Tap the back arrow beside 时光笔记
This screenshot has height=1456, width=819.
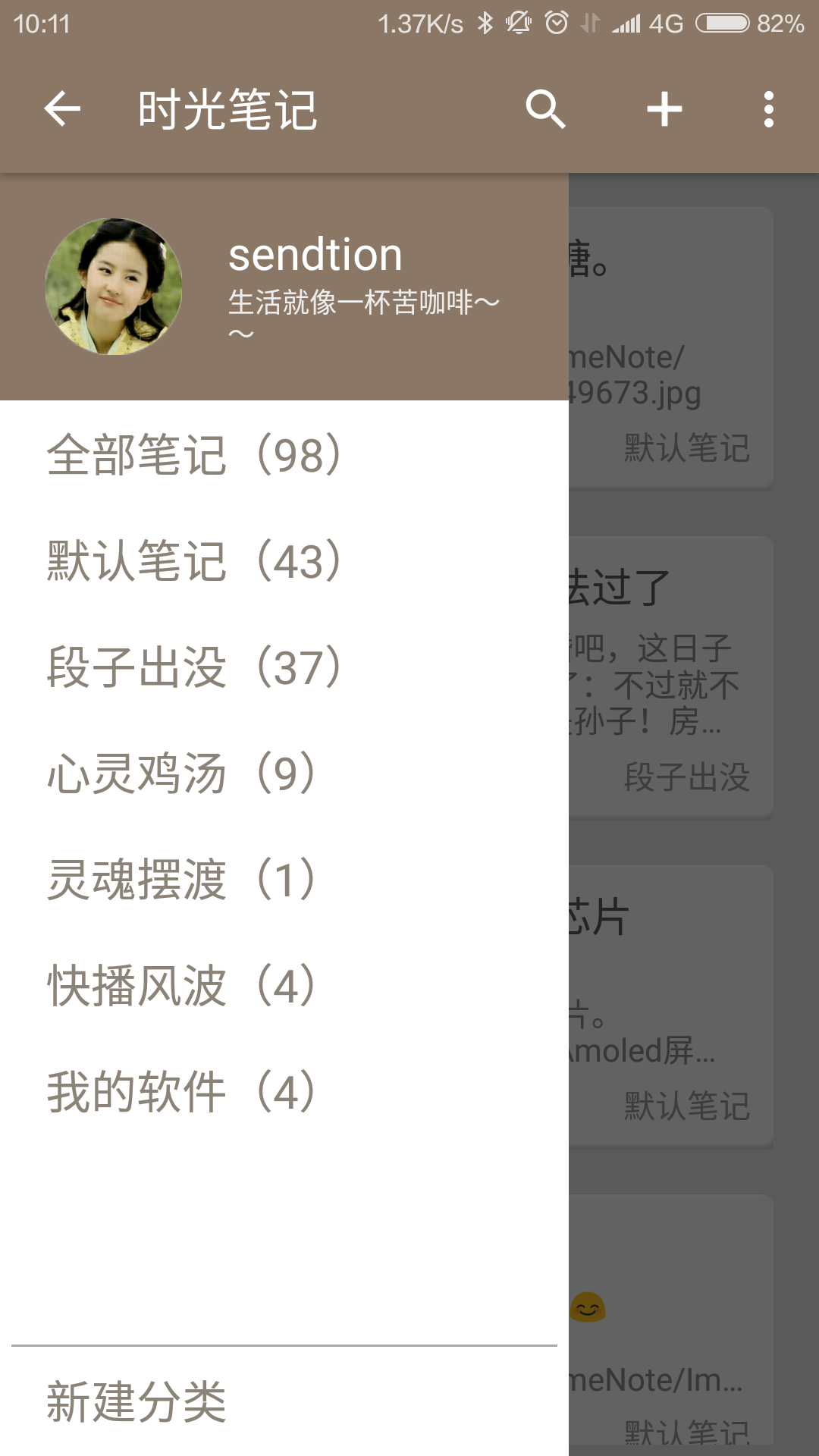[61, 109]
